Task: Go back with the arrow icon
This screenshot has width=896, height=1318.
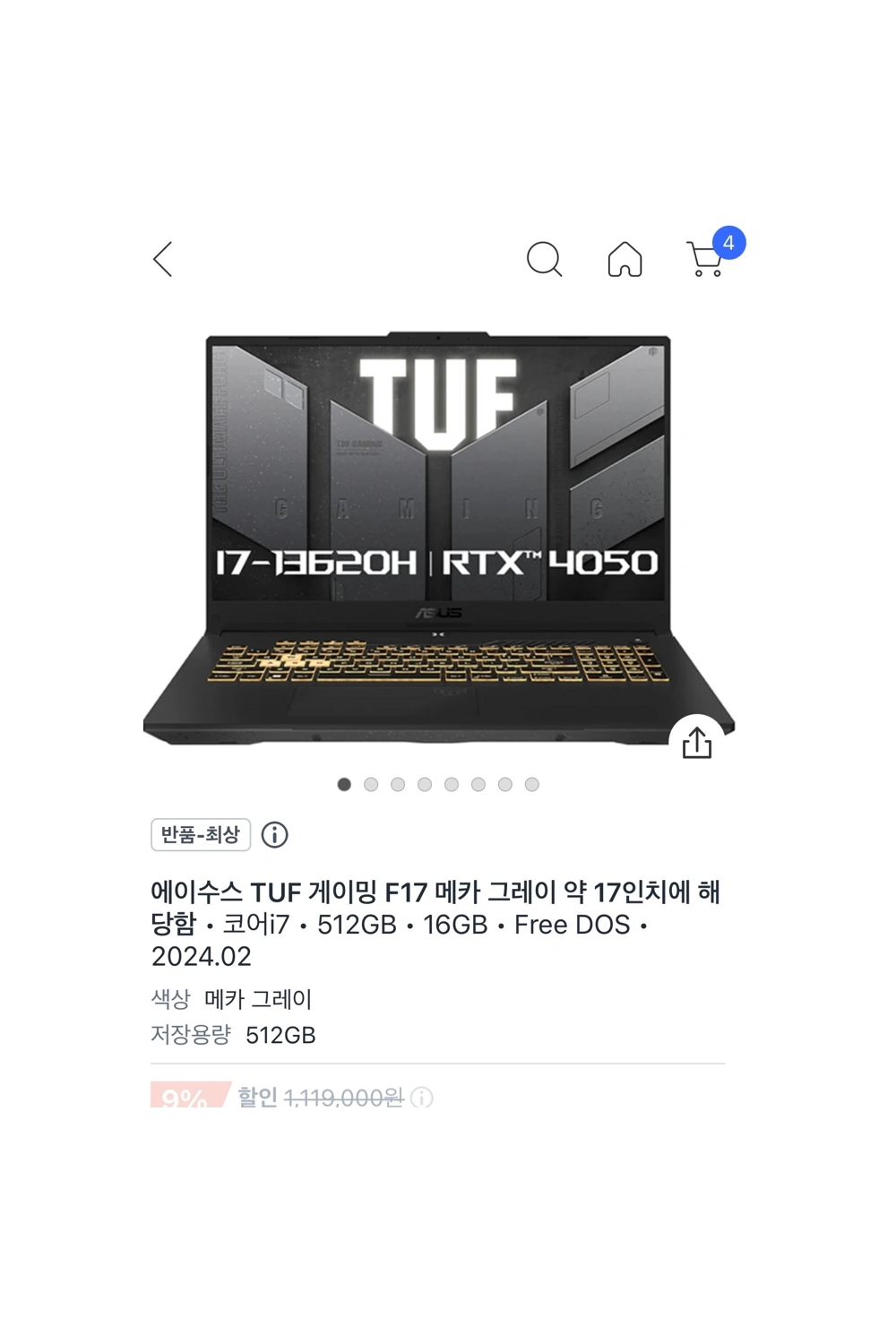Action: click(163, 260)
